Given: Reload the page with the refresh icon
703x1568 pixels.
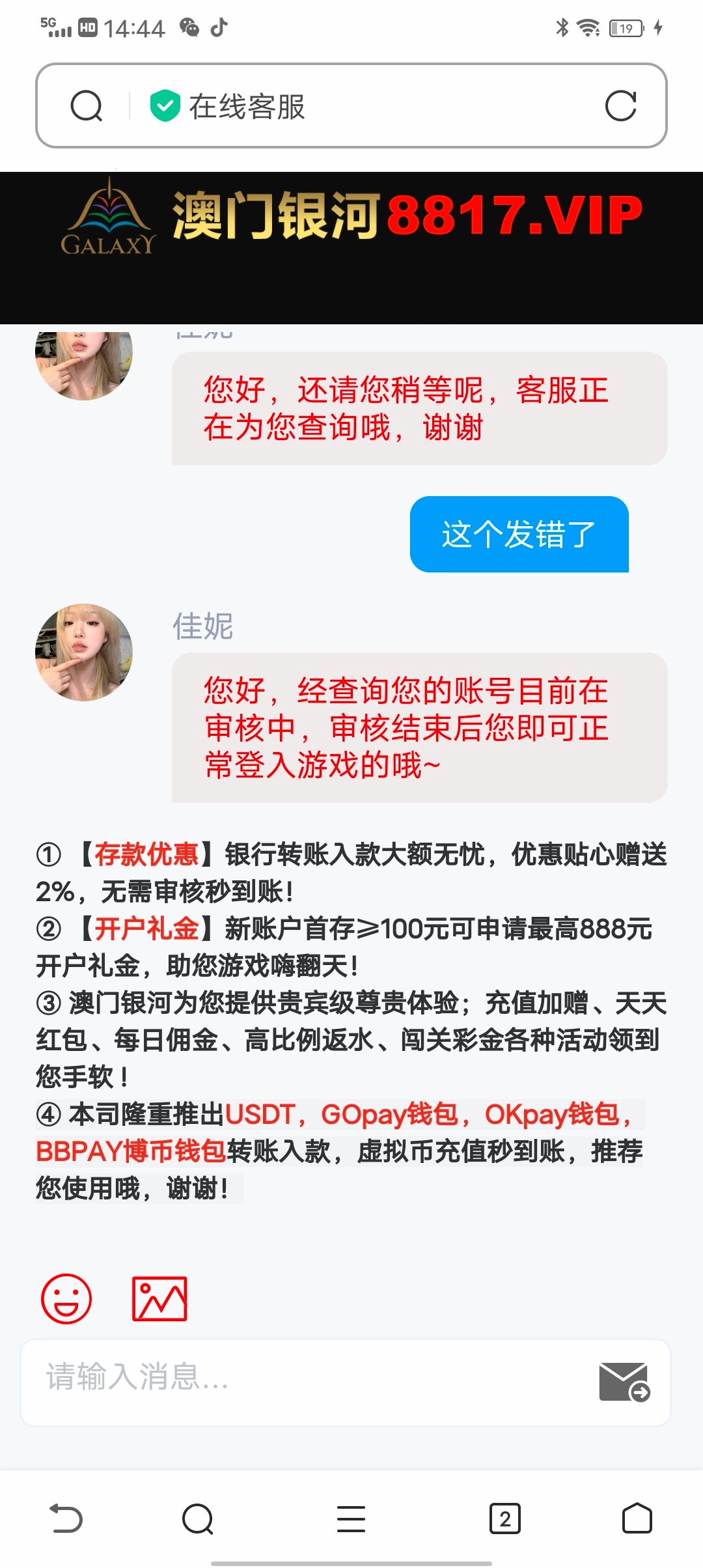Looking at the screenshot, I should pyautogui.click(x=620, y=106).
